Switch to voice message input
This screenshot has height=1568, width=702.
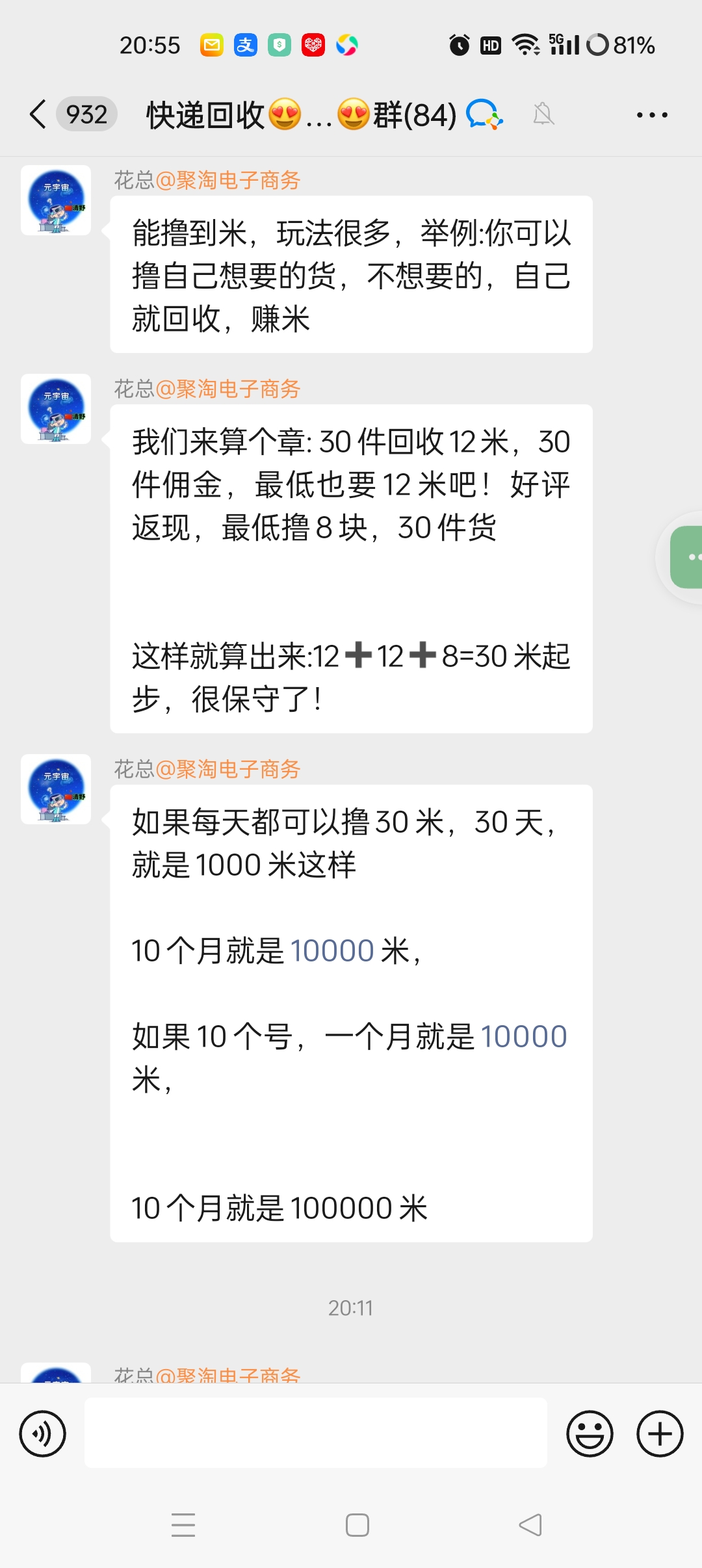(x=43, y=1433)
